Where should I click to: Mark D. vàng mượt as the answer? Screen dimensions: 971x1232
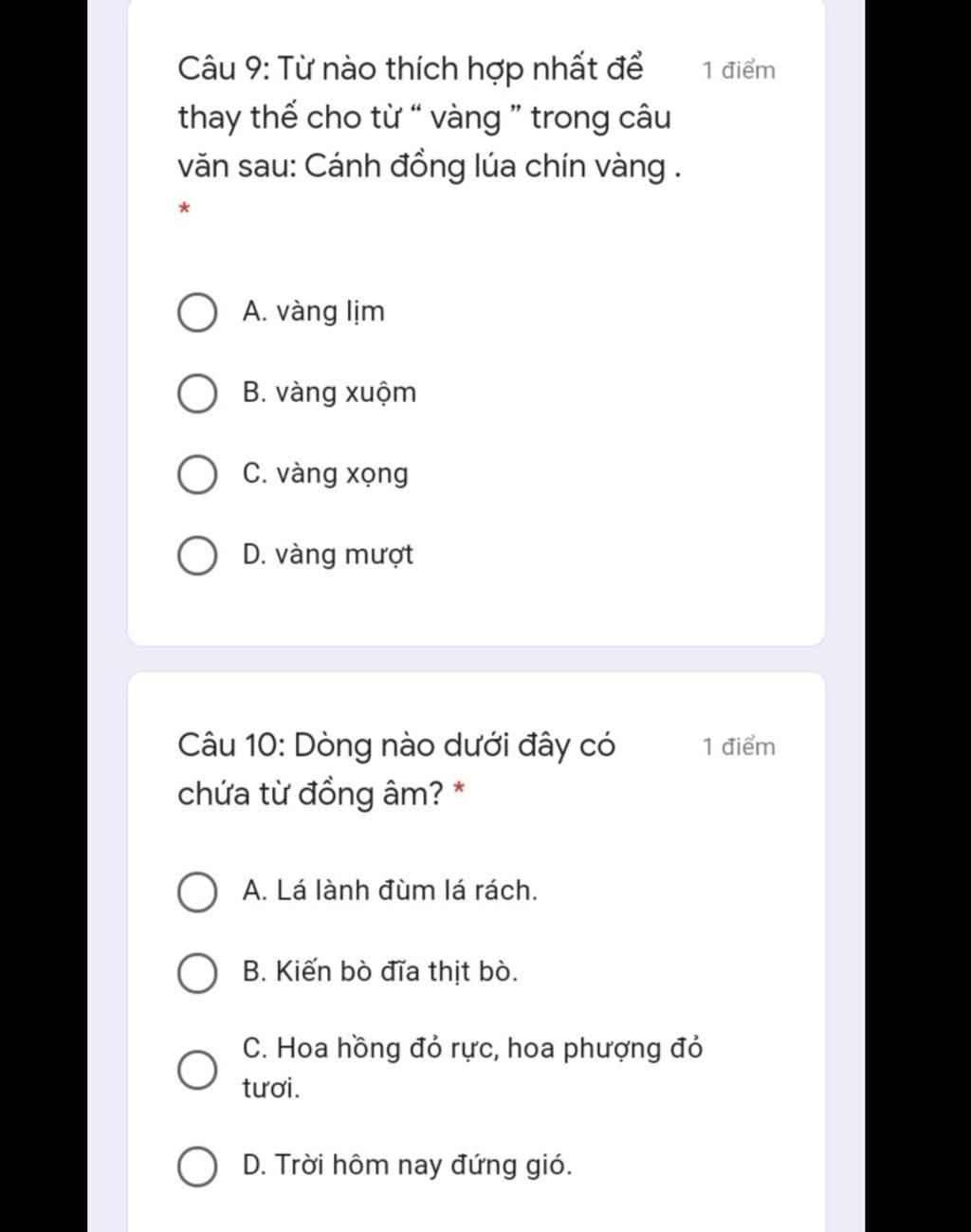[x=196, y=556]
